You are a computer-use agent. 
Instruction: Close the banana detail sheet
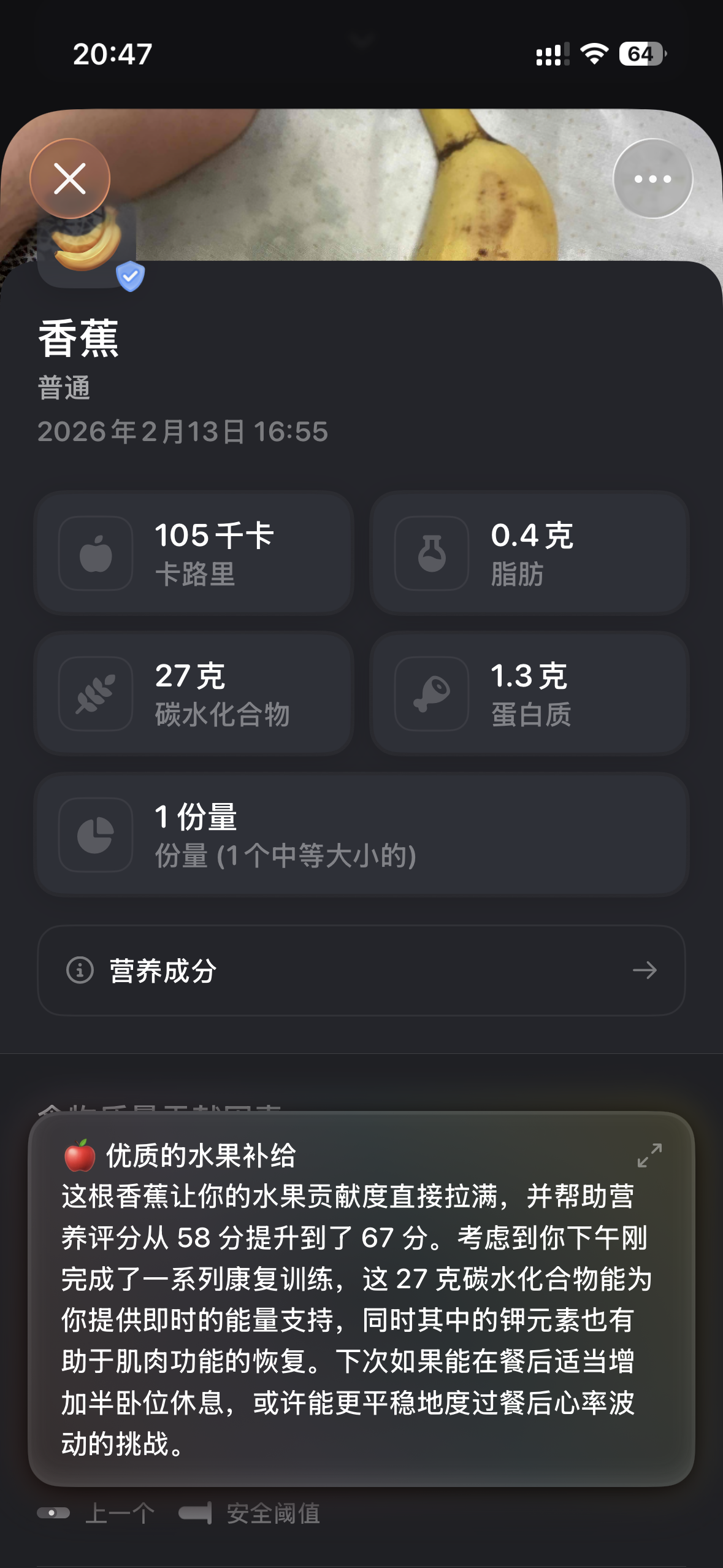point(70,179)
